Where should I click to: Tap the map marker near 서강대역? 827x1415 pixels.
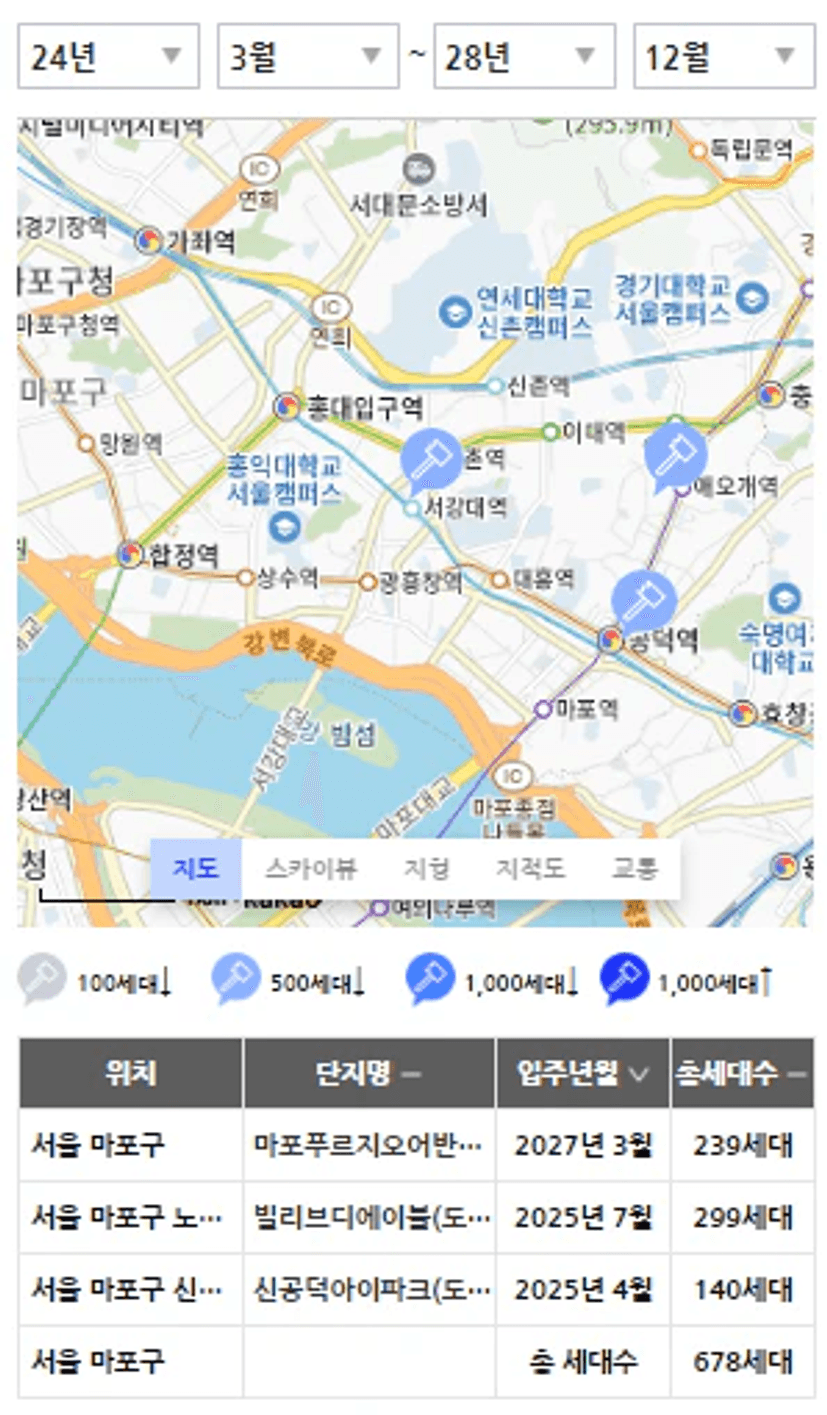[431, 462]
